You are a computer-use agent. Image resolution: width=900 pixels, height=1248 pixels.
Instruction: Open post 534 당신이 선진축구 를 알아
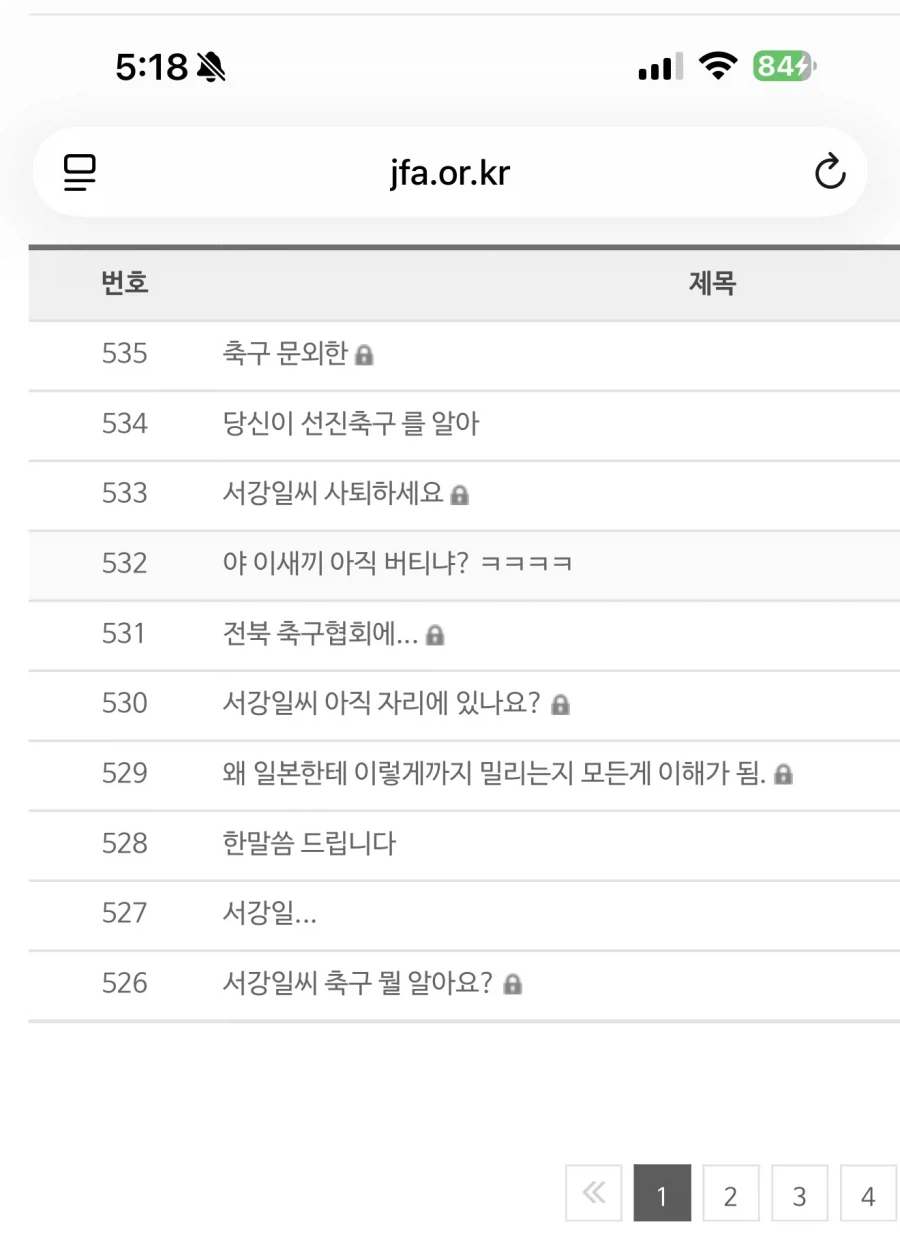351,423
